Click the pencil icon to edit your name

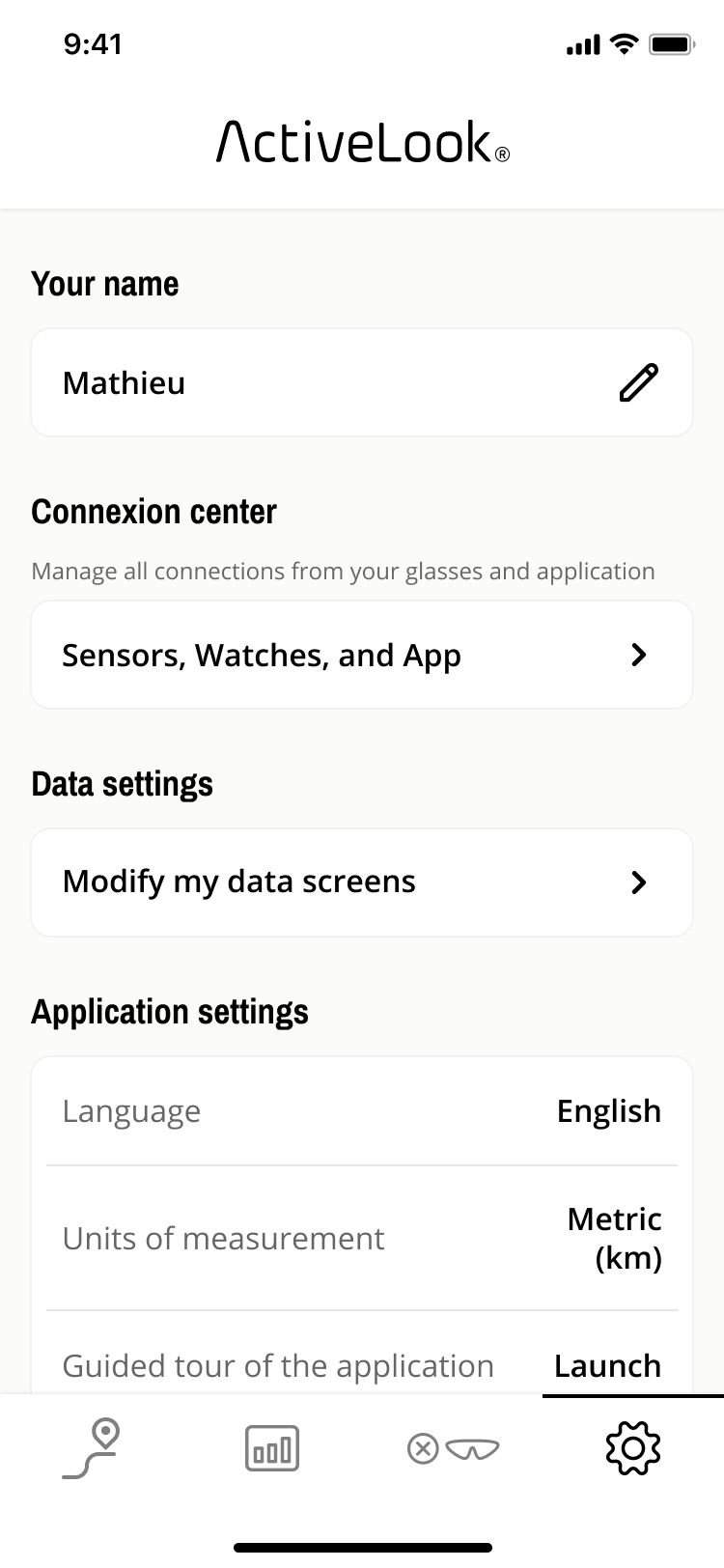click(x=638, y=382)
